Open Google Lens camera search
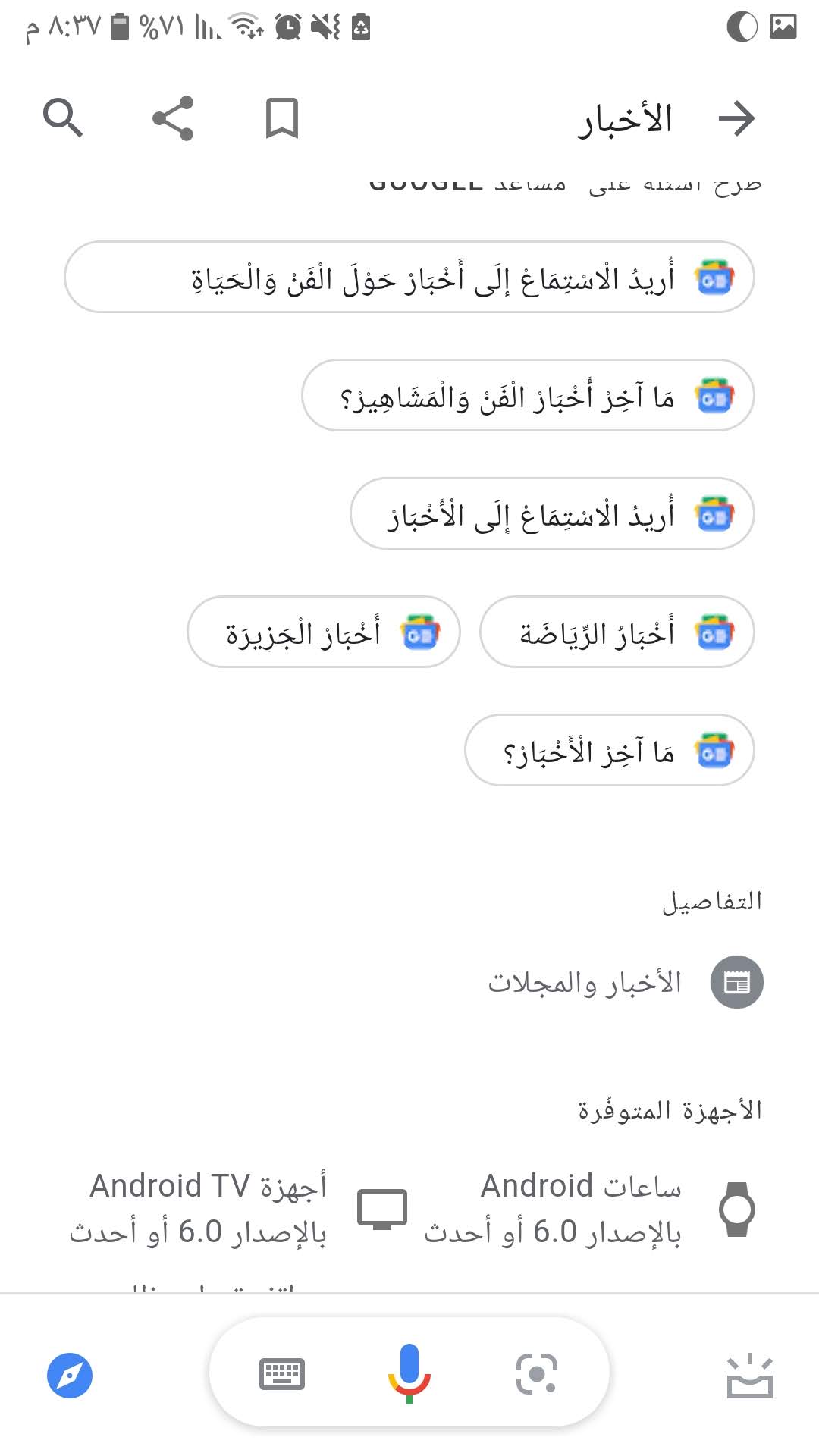The height and width of the screenshot is (1456, 819). tap(536, 1373)
